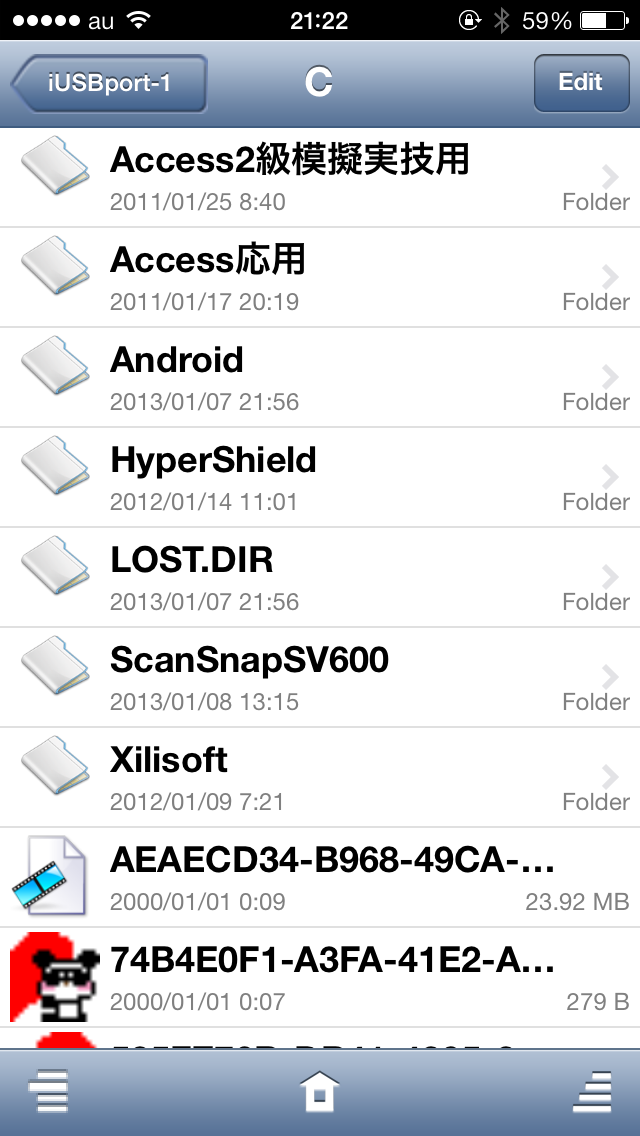Screen dimensions: 640x1136
Task: Open the LOST.DIR folder
Action: click(x=320, y=577)
